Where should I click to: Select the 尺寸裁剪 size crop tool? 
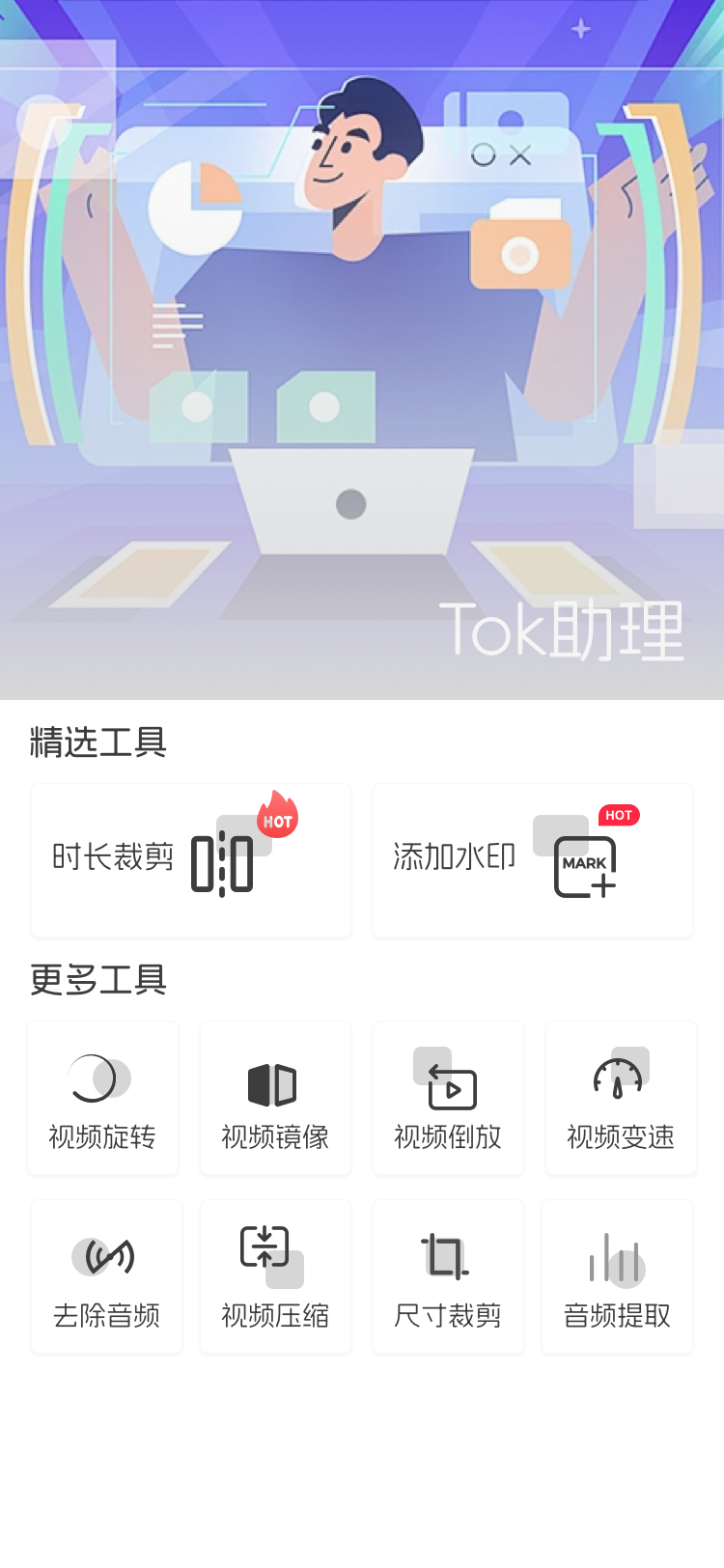coord(448,1276)
